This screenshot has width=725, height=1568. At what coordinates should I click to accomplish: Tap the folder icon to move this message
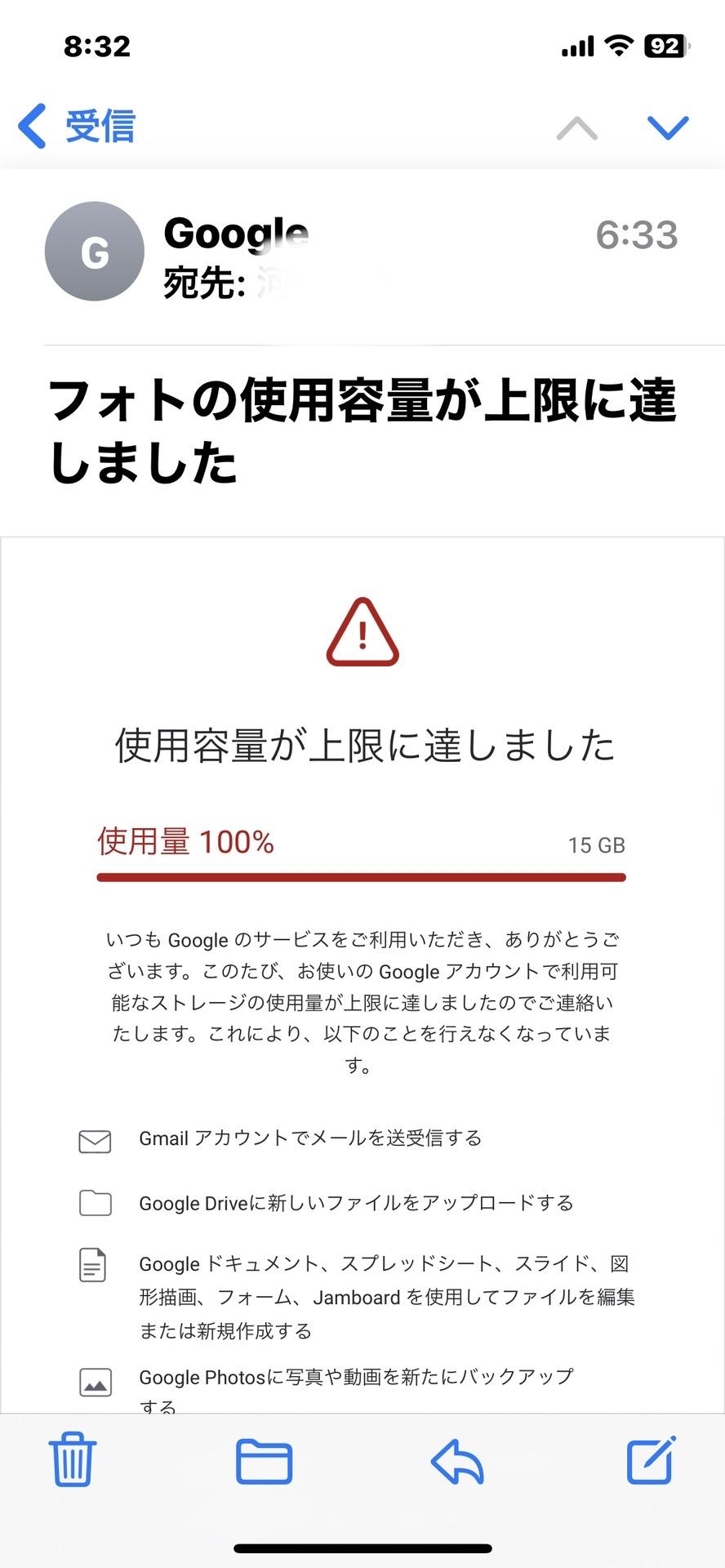click(264, 1462)
